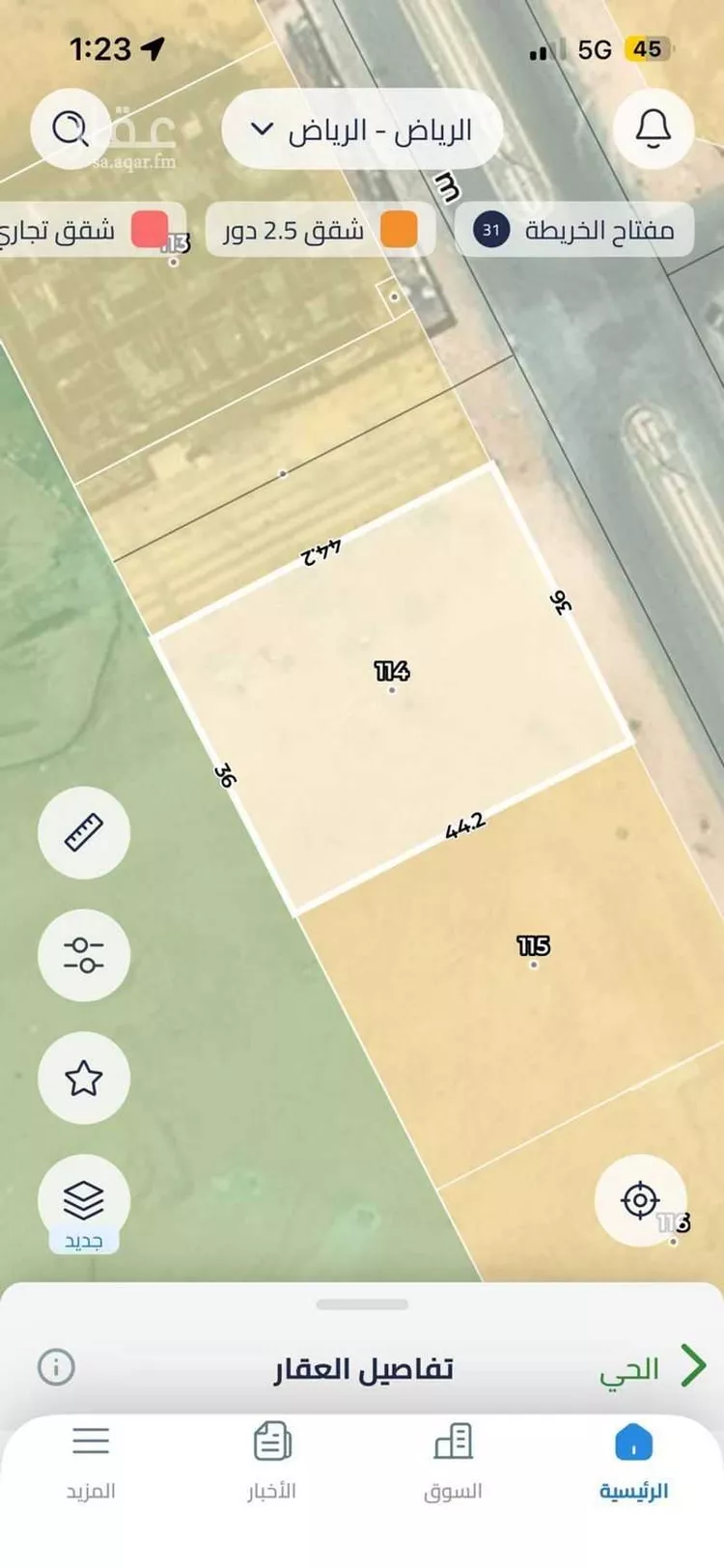The image size is (724, 1568).
Task: Select the شقق 2.5 دور chip
Action: (320, 230)
